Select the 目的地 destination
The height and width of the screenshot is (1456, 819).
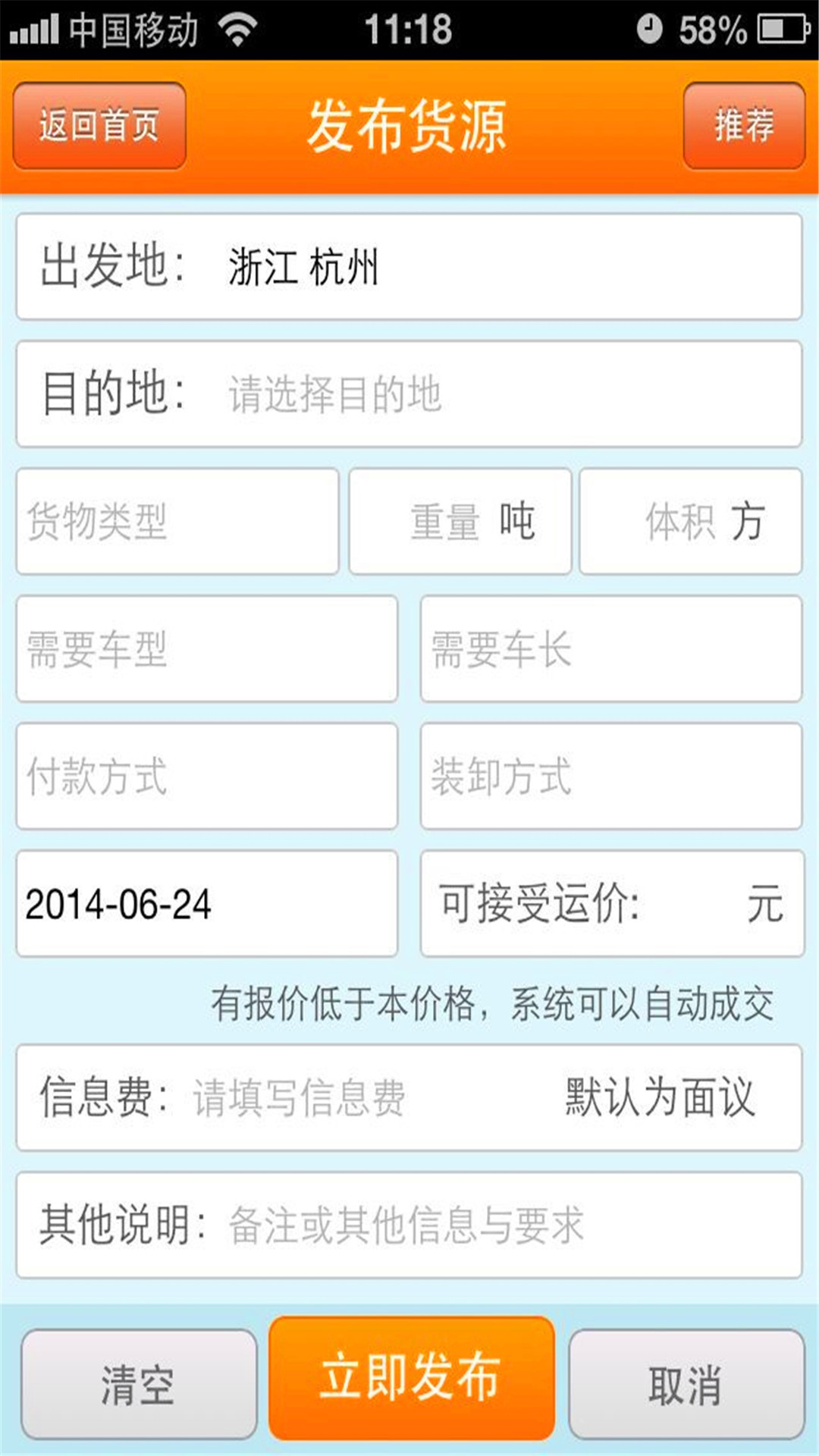409,394
